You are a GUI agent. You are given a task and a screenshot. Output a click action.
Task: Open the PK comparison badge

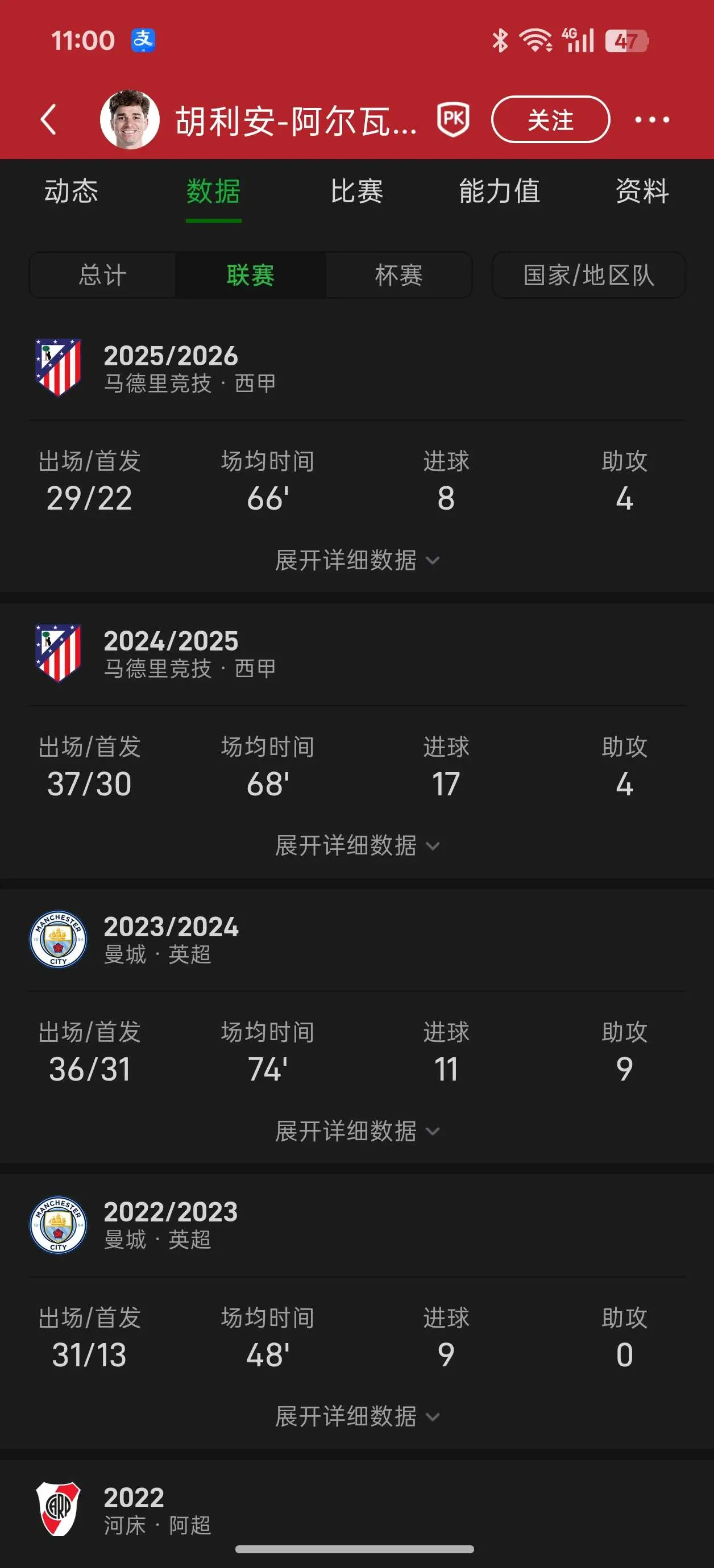pos(453,119)
